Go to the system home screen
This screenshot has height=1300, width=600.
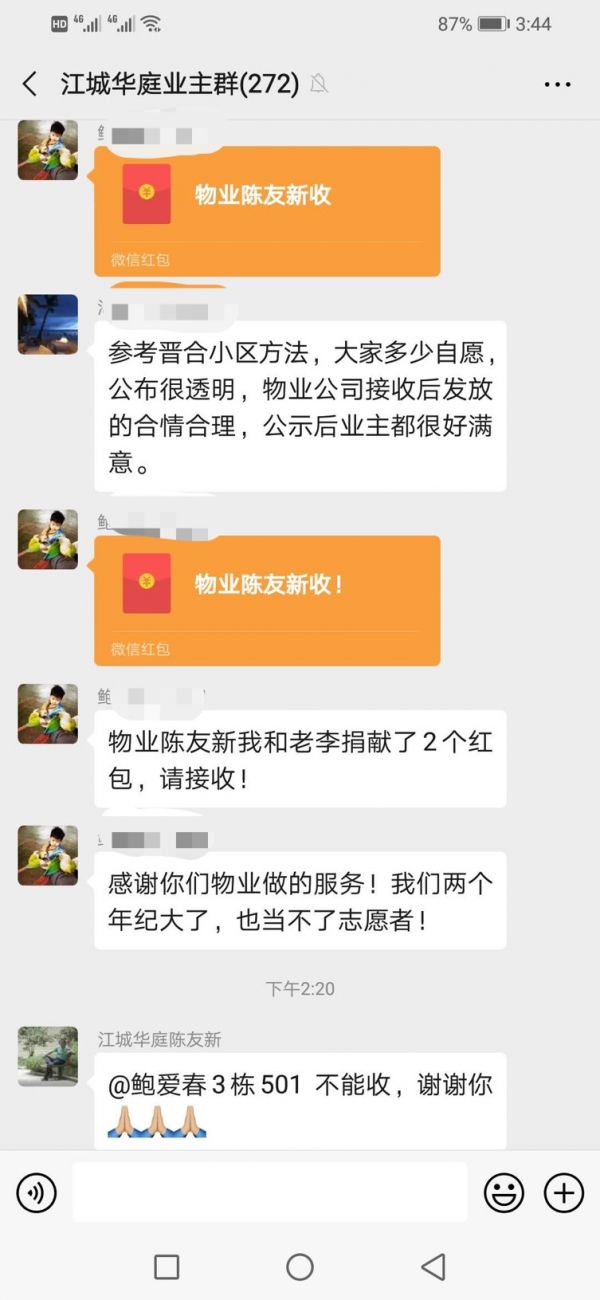click(x=300, y=1267)
